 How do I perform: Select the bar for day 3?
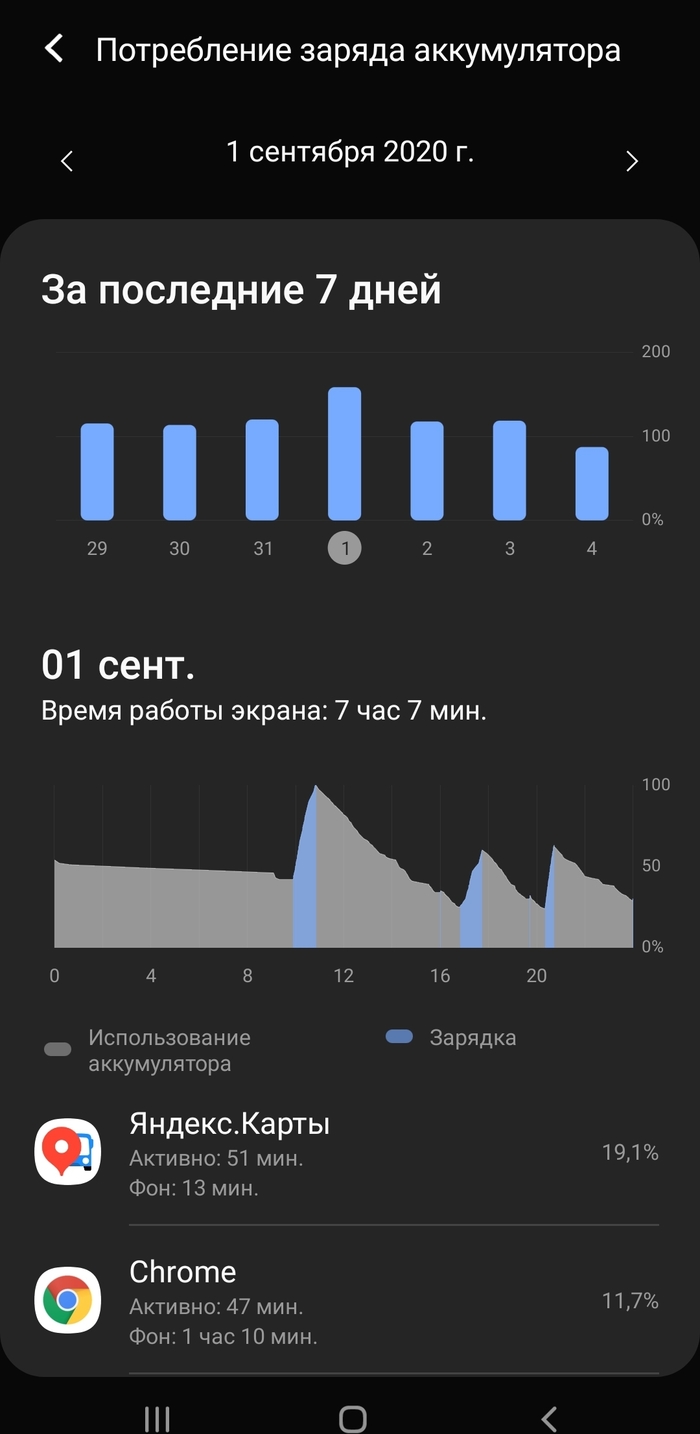click(509, 470)
